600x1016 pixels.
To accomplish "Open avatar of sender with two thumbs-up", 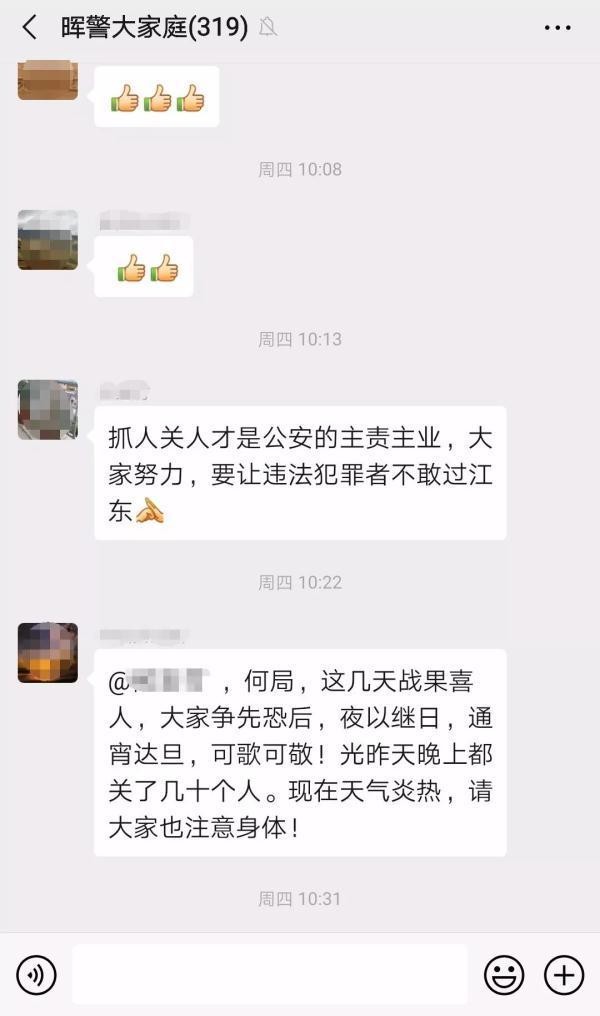I will pos(47,240).
